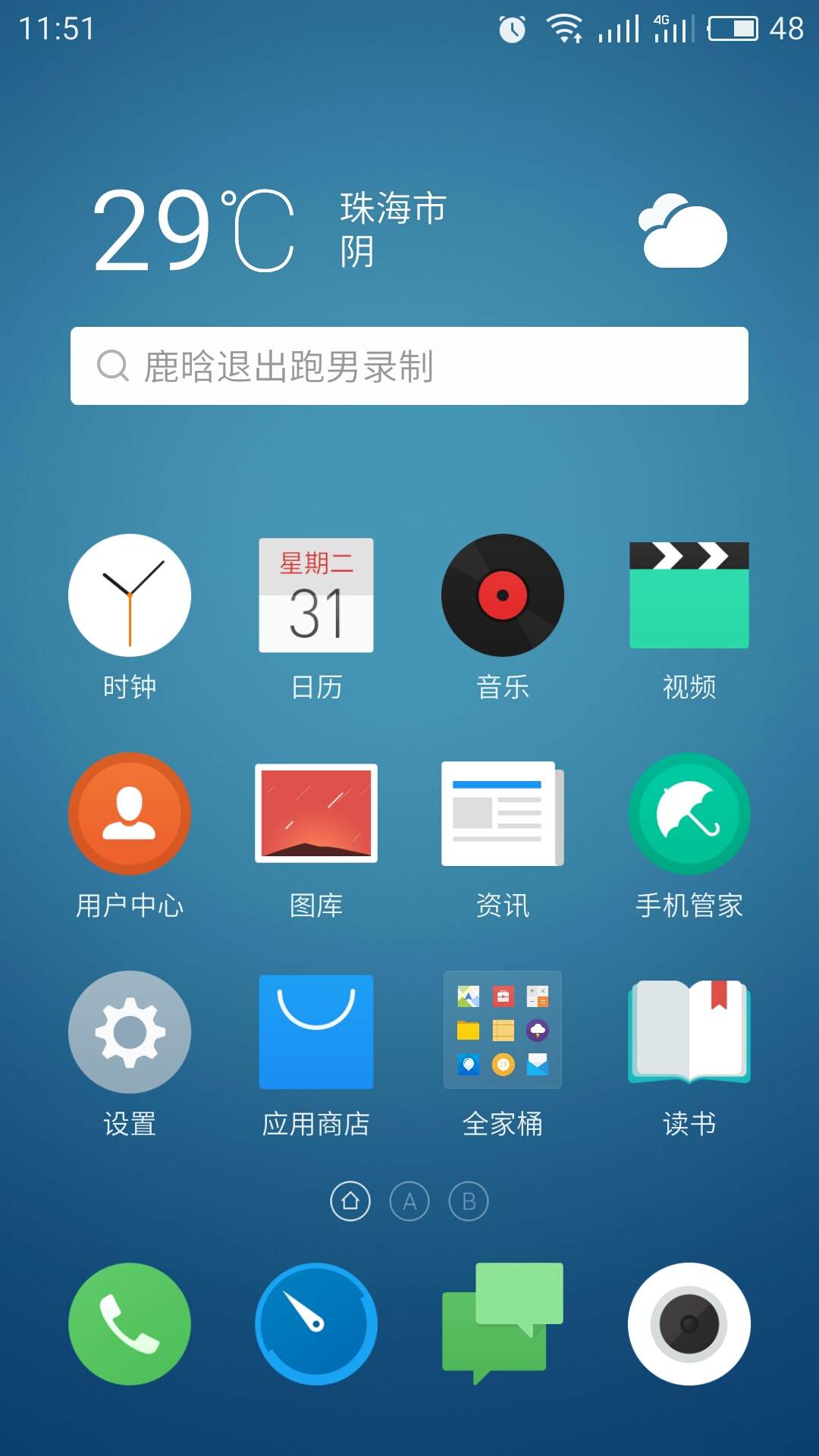The image size is (819, 1456).
Task: Open the 视频 video app
Action: pyautogui.click(x=689, y=596)
